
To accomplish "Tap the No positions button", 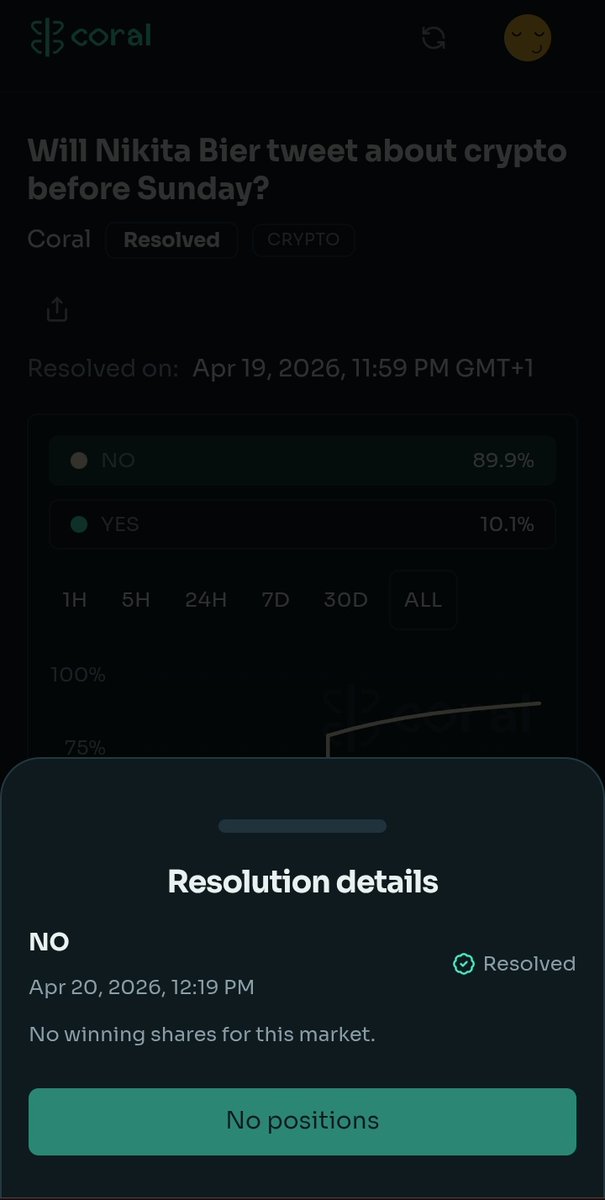I will (302, 1121).
